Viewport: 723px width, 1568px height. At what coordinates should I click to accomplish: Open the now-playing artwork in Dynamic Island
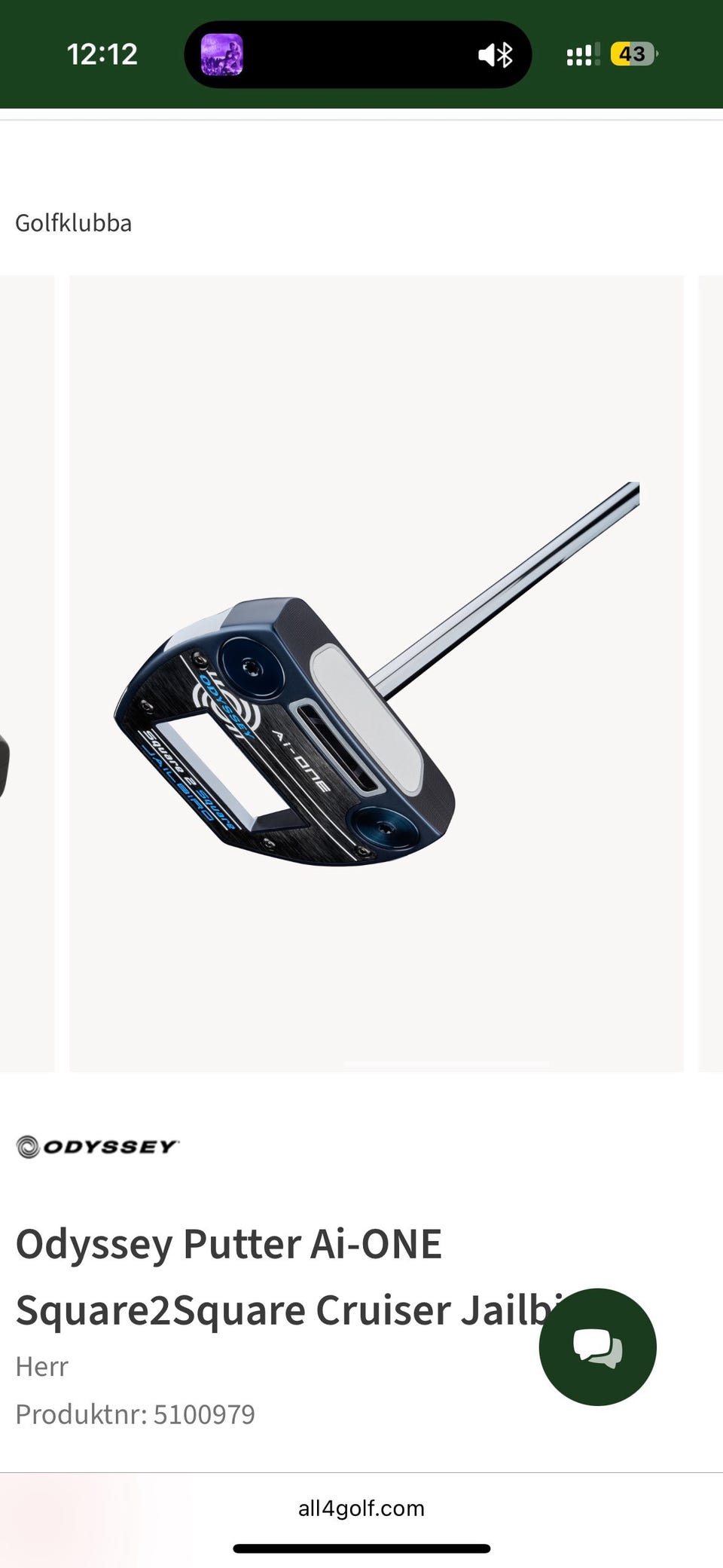[221, 55]
